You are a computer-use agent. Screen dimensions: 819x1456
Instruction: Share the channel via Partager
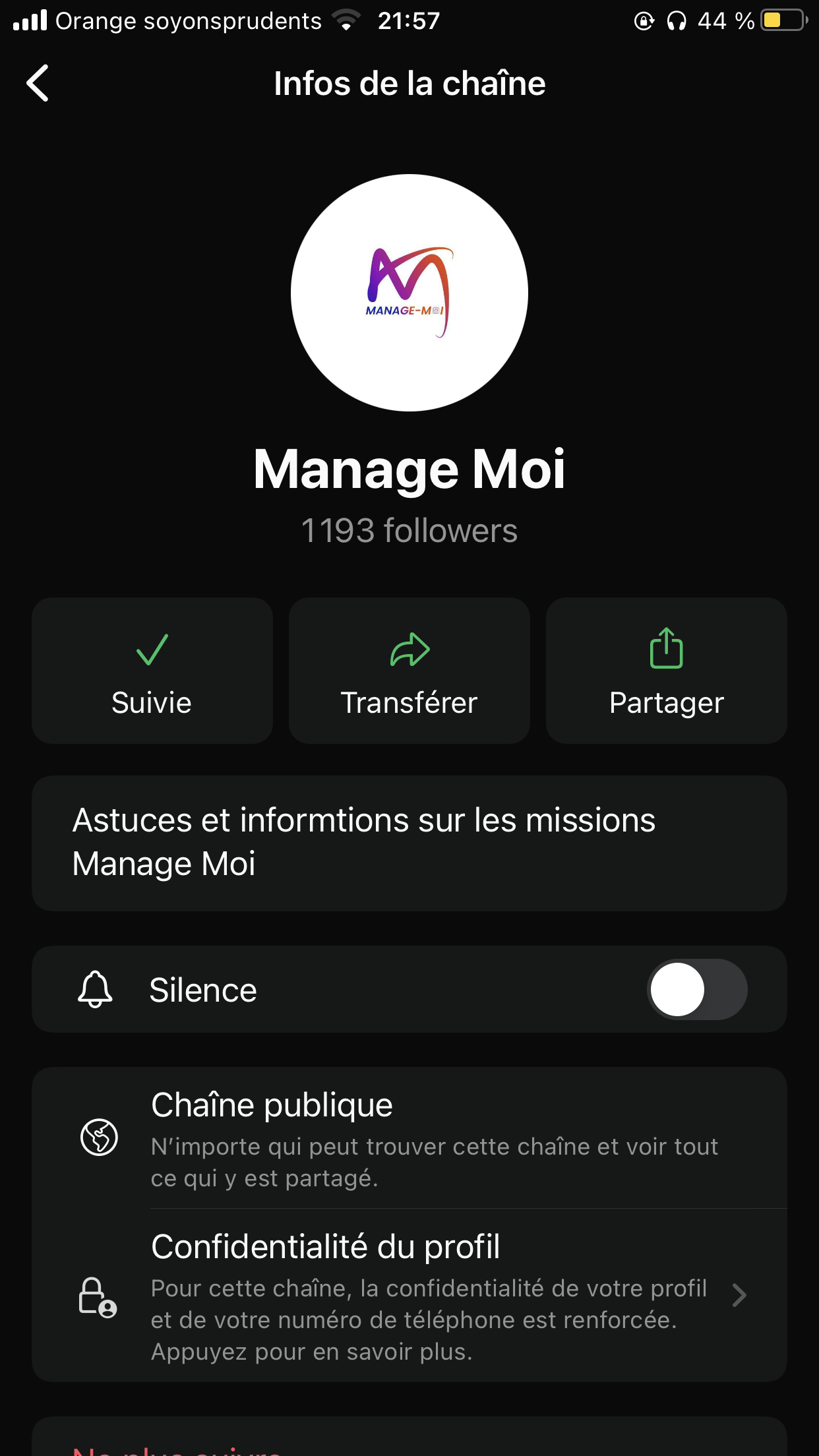coord(667,671)
